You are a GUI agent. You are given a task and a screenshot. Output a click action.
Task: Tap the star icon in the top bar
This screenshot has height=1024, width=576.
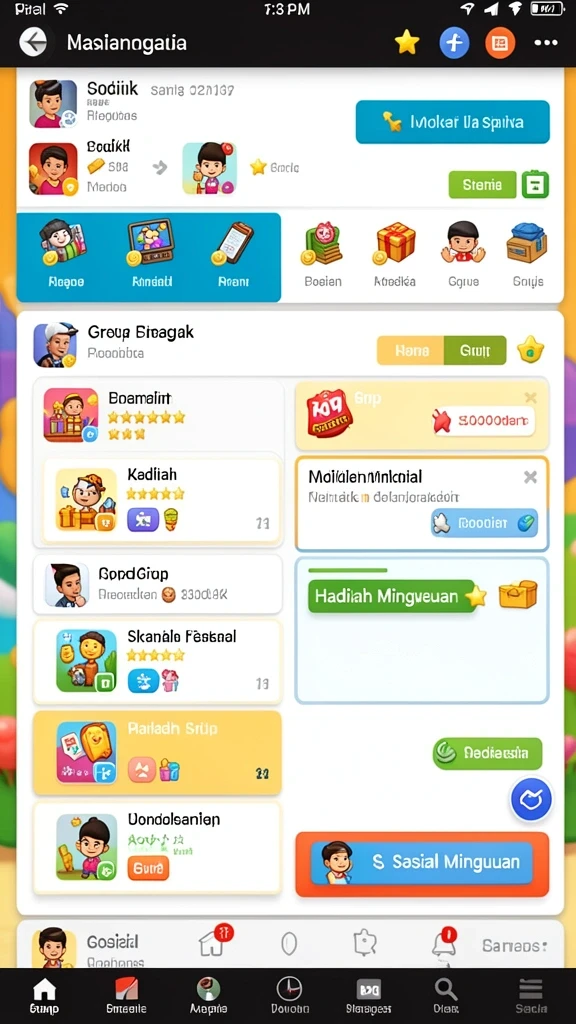click(407, 43)
